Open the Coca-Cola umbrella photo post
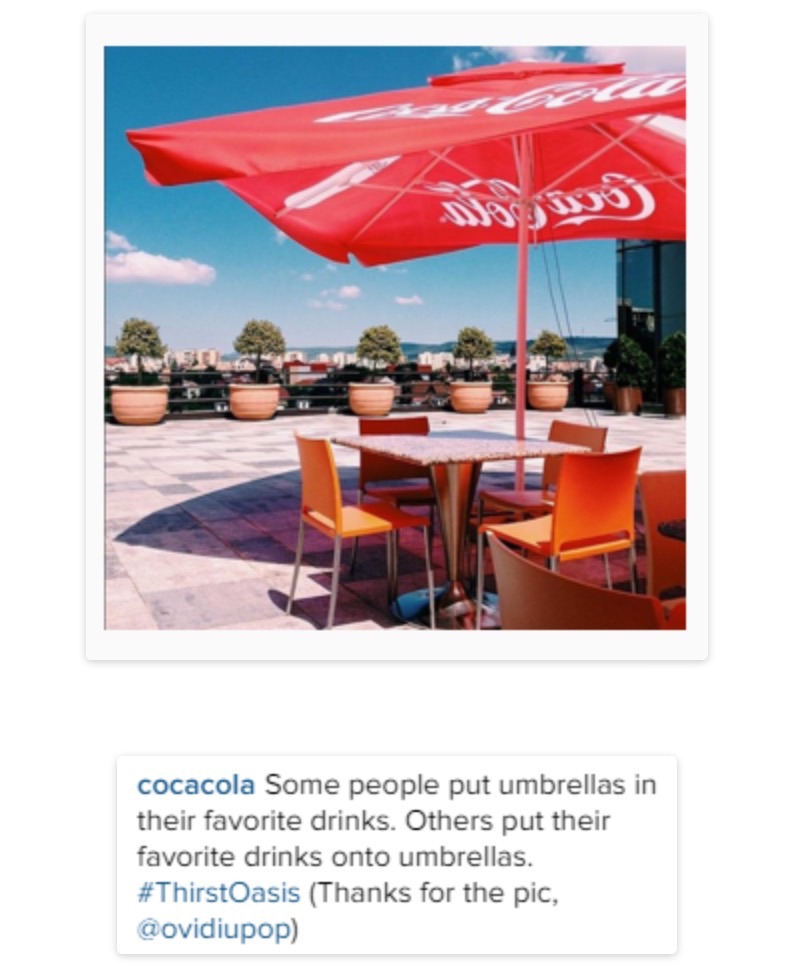This screenshot has width=803, height=969. click(x=395, y=338)
